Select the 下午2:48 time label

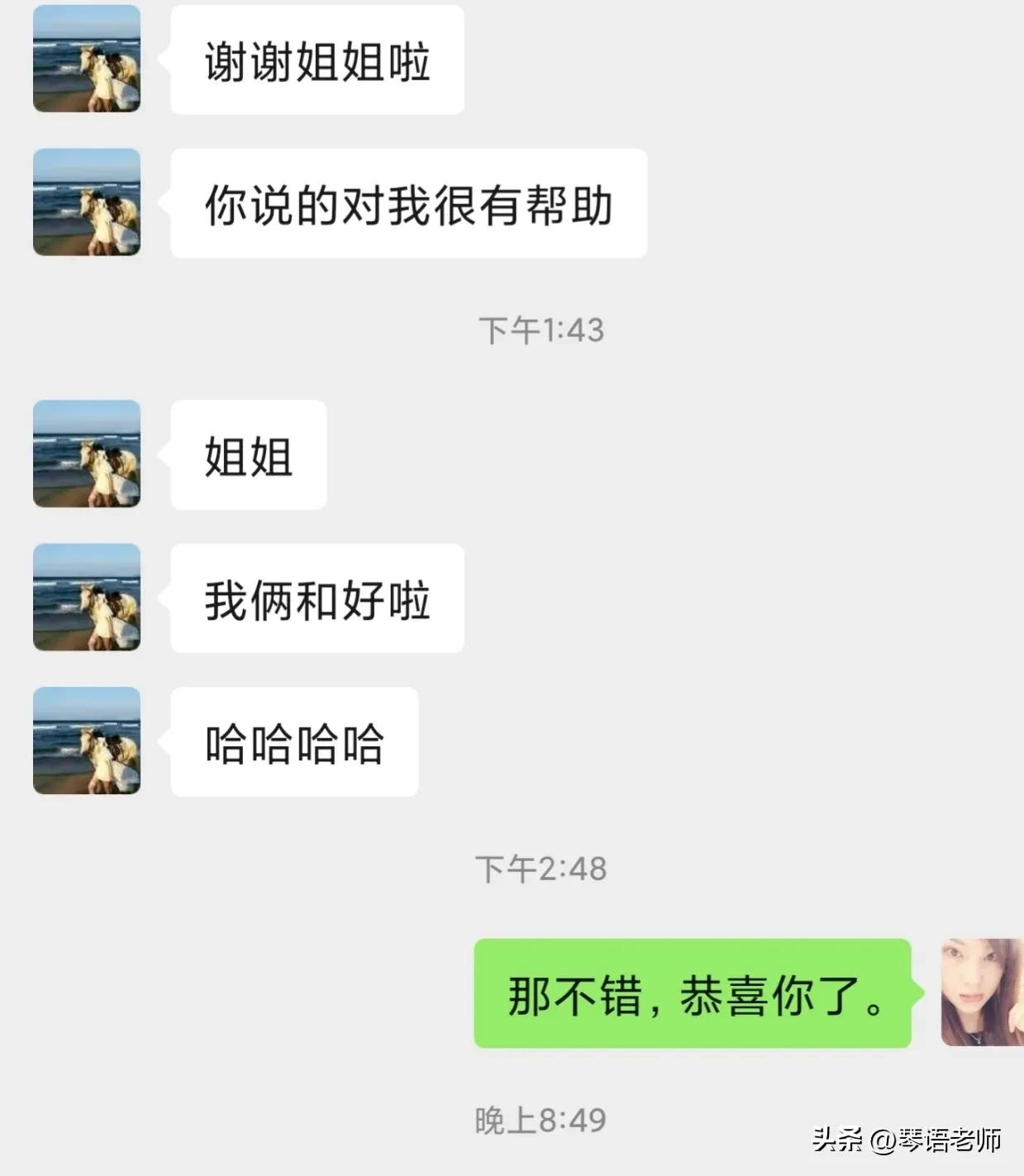pyautogui.click(x=541, y=868)
